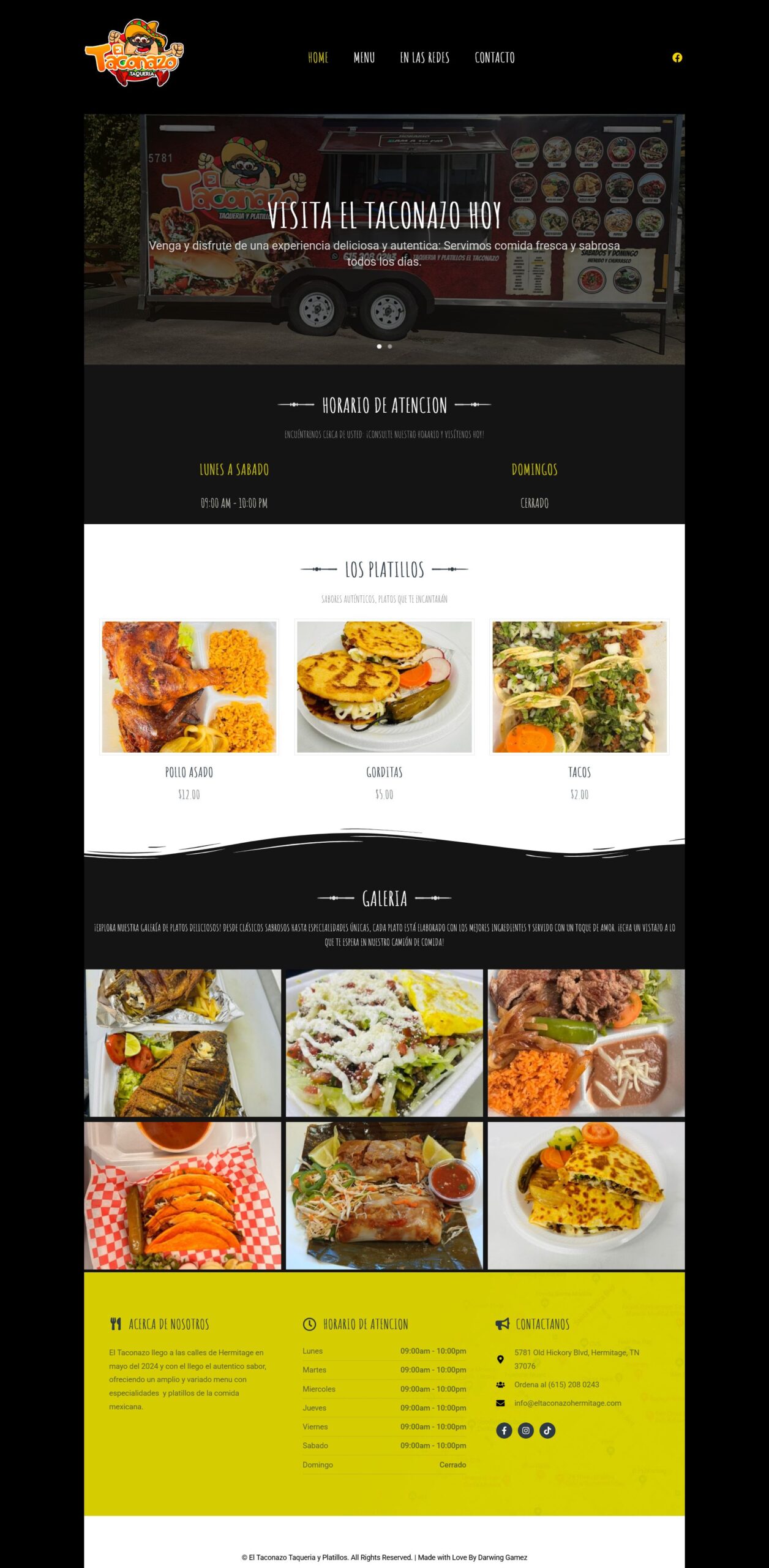Tap El Taconazo logo
Viewport: 769px width, 1568px height.
pos(134,53)
